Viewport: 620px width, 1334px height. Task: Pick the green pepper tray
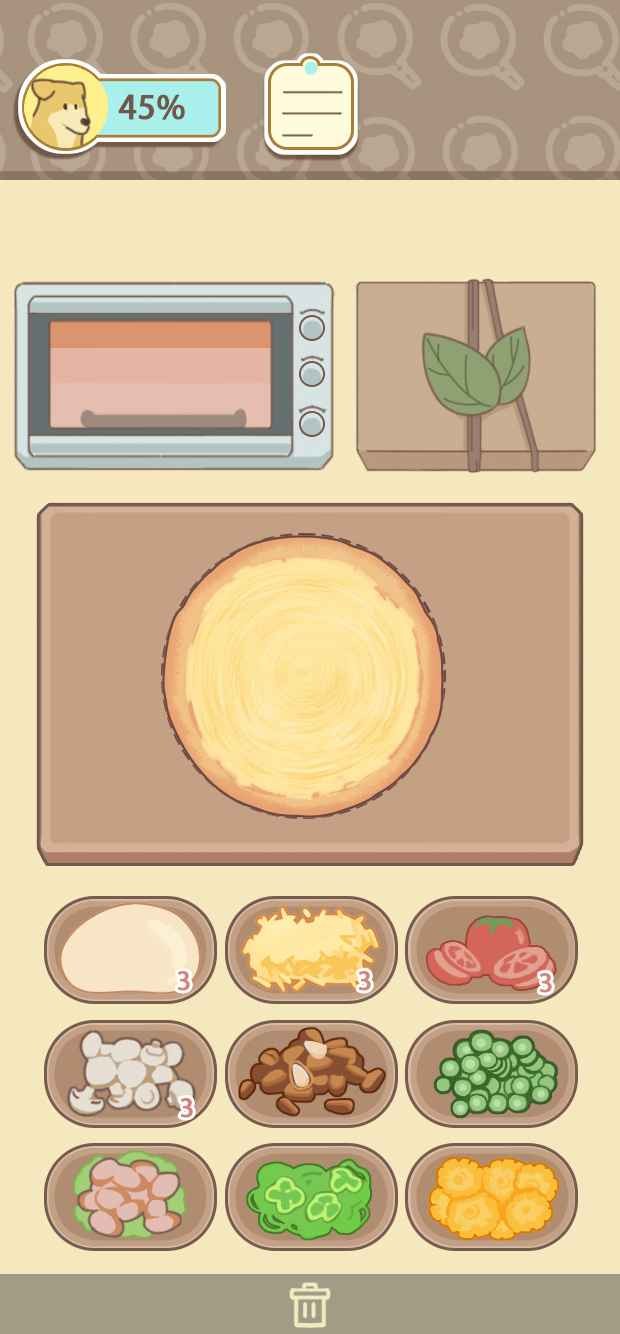click(x=311, y=1196)
